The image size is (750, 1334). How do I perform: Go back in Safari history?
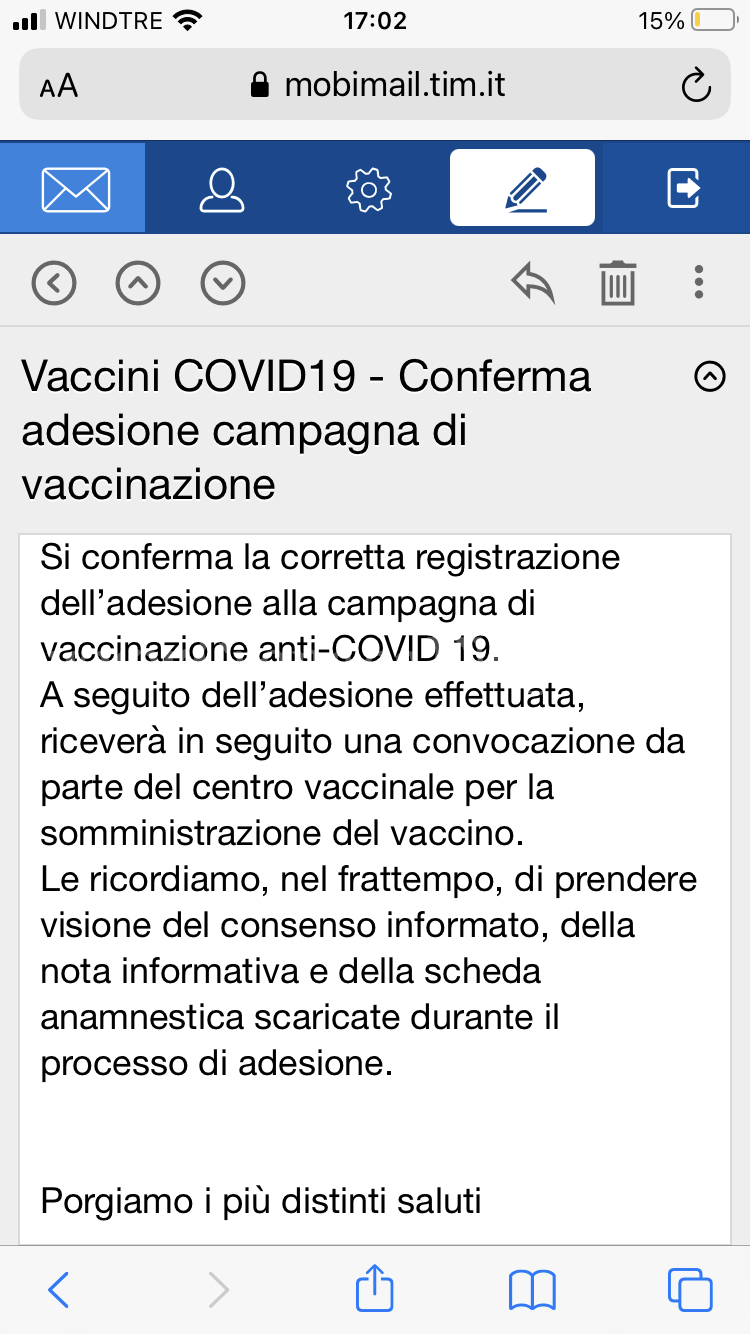pyautogui.click(x=59, y=1289)
